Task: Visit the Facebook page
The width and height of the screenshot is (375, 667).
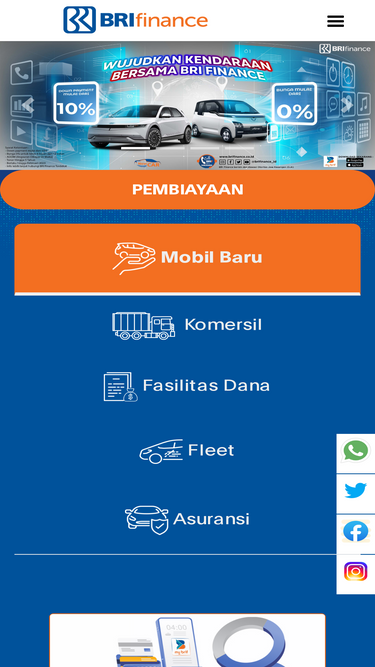Action: [356, 530]
